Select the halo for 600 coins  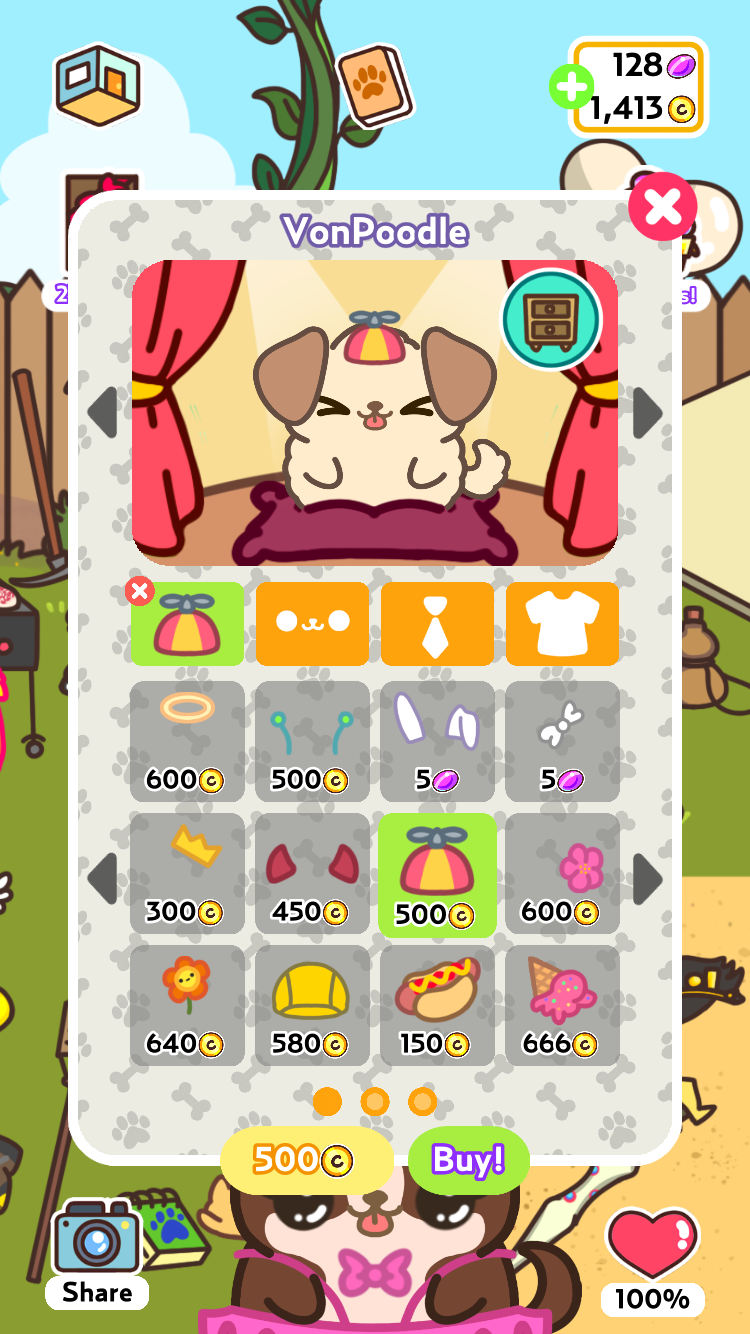[187, 740]
